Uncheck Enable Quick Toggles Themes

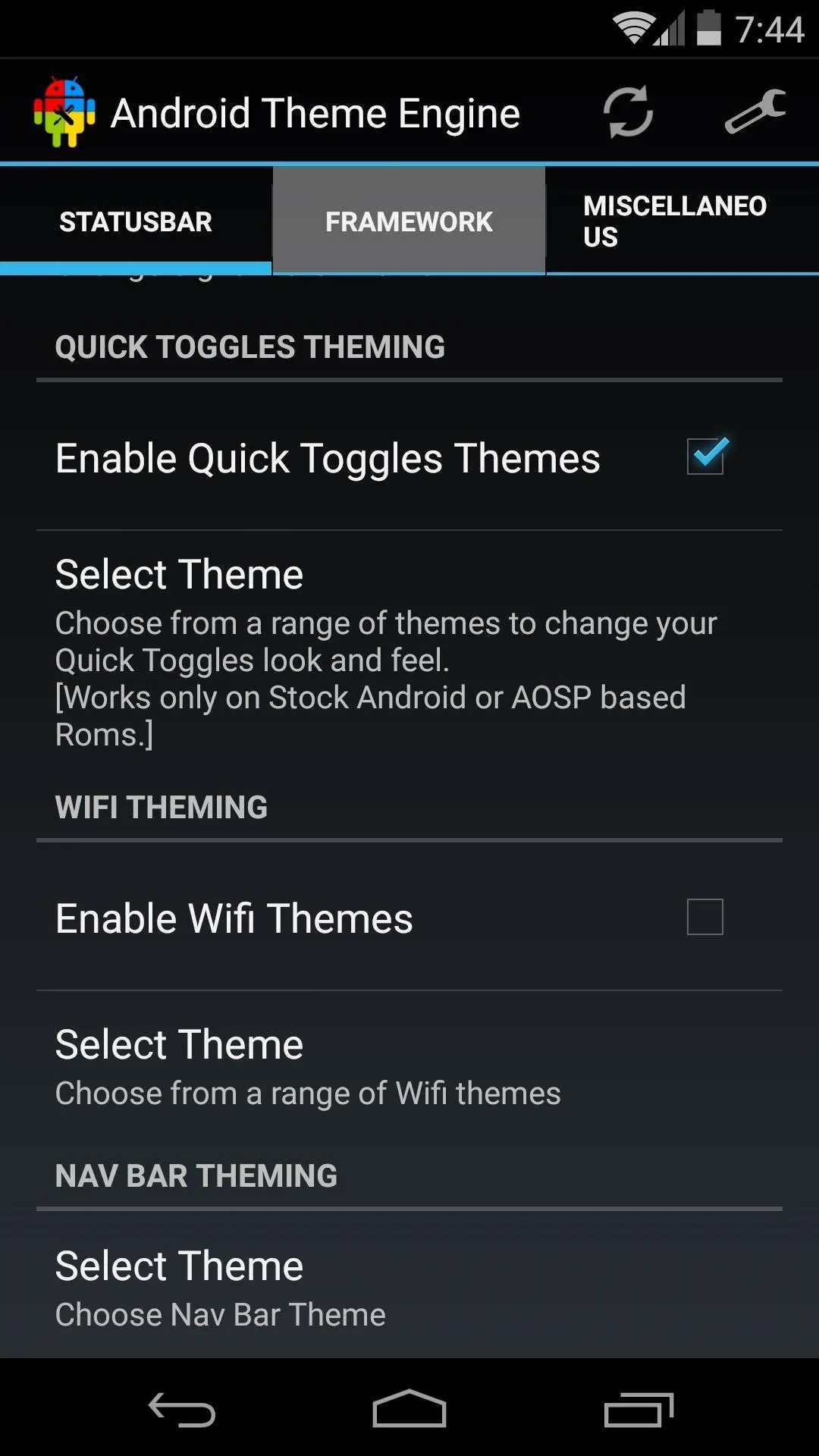tap(706, 457)
